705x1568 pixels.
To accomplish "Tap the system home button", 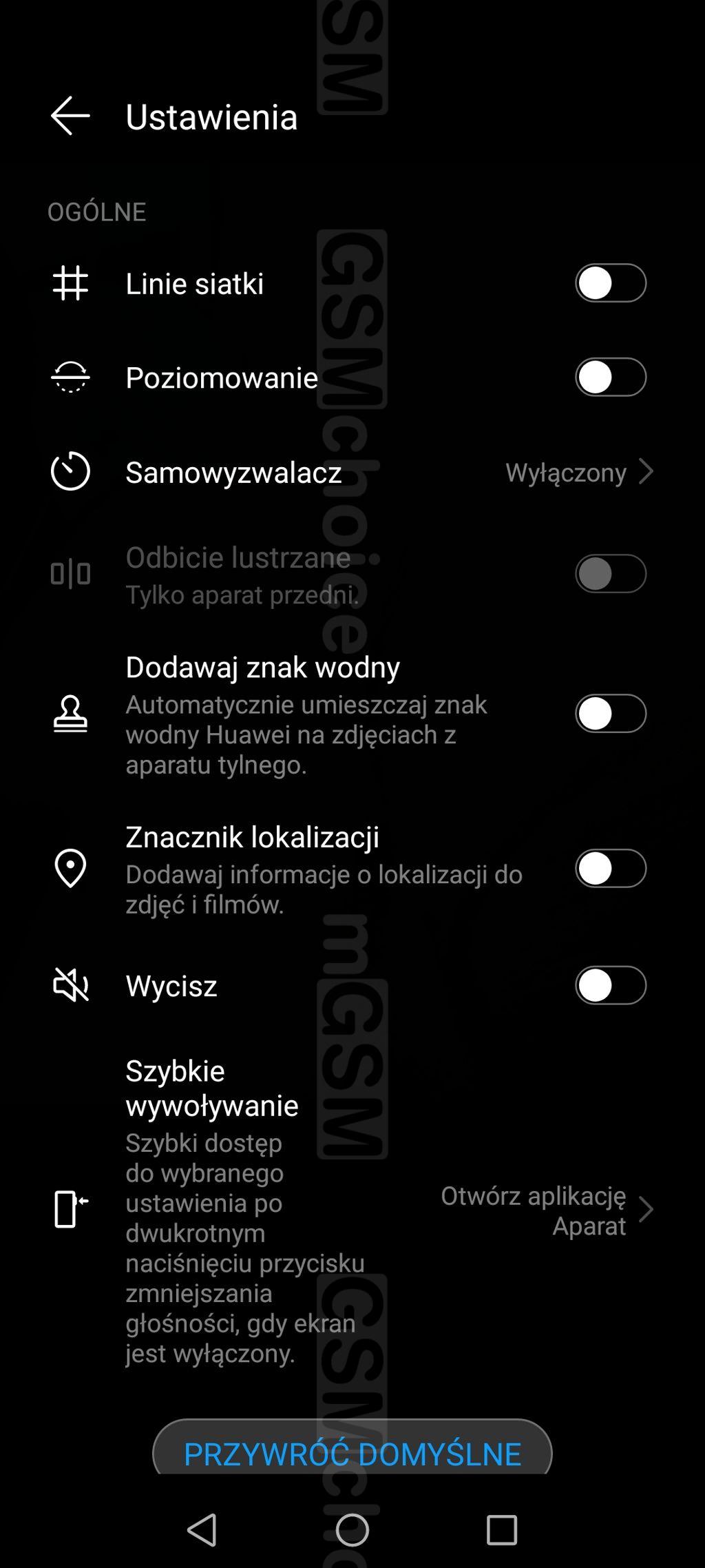I will (x=352, y=1530).
